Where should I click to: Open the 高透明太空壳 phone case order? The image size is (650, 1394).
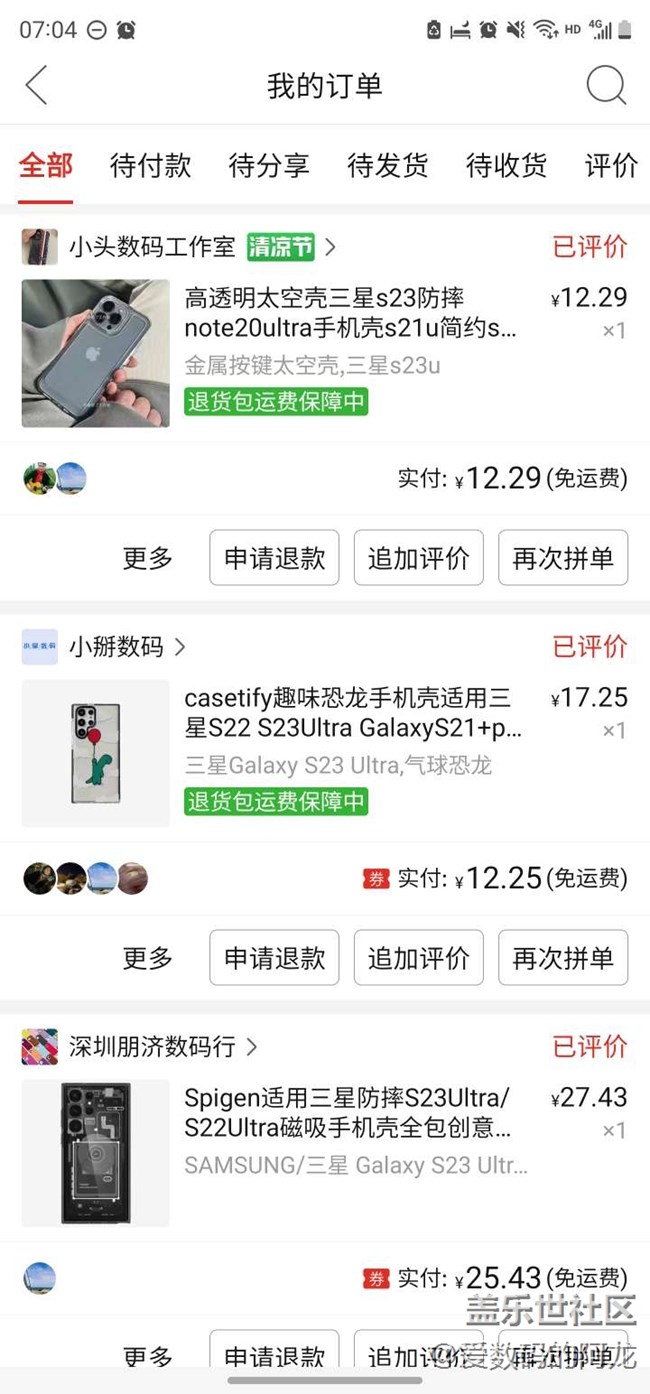350,313
